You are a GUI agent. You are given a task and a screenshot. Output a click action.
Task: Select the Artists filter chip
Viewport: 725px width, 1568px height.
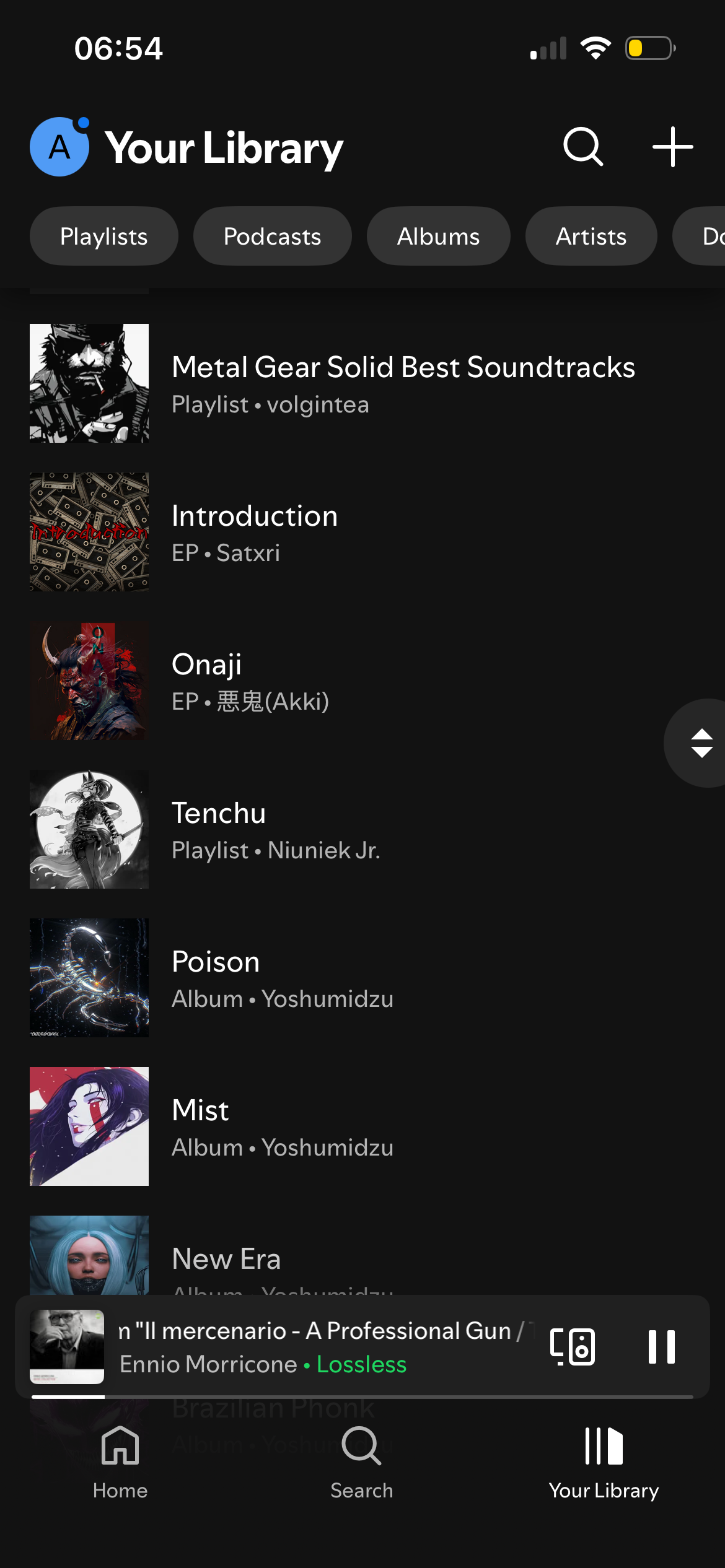click(591, 237)
